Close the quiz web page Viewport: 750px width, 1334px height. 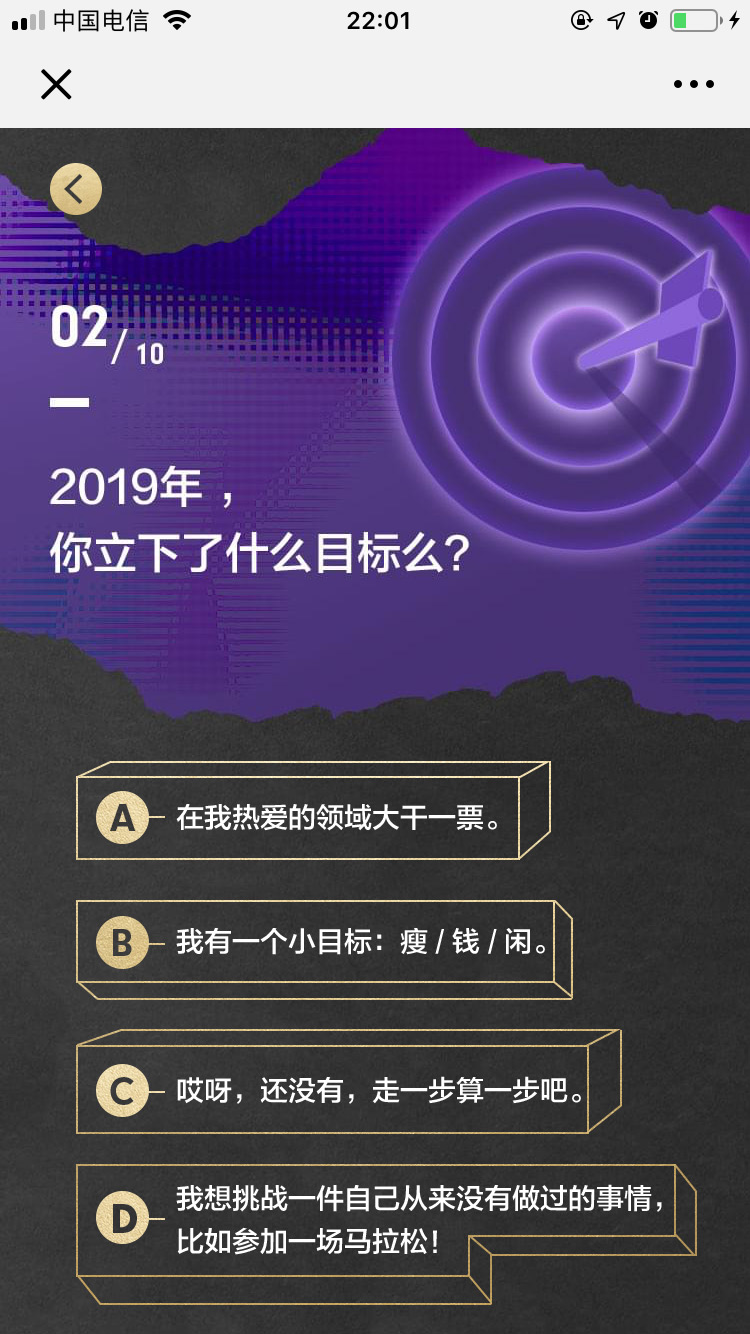pos(56,84)
